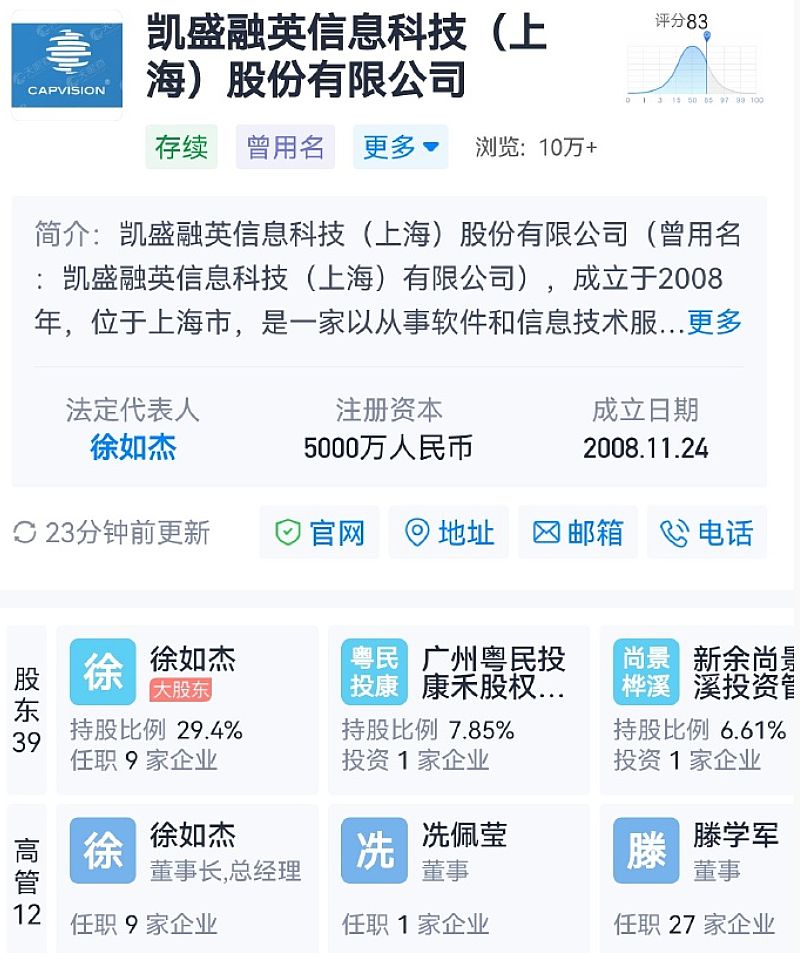Open shareholder card 徐如杰 with 29.4%
The height and width of the screenshot is (953, 800).
coord(187,710)
